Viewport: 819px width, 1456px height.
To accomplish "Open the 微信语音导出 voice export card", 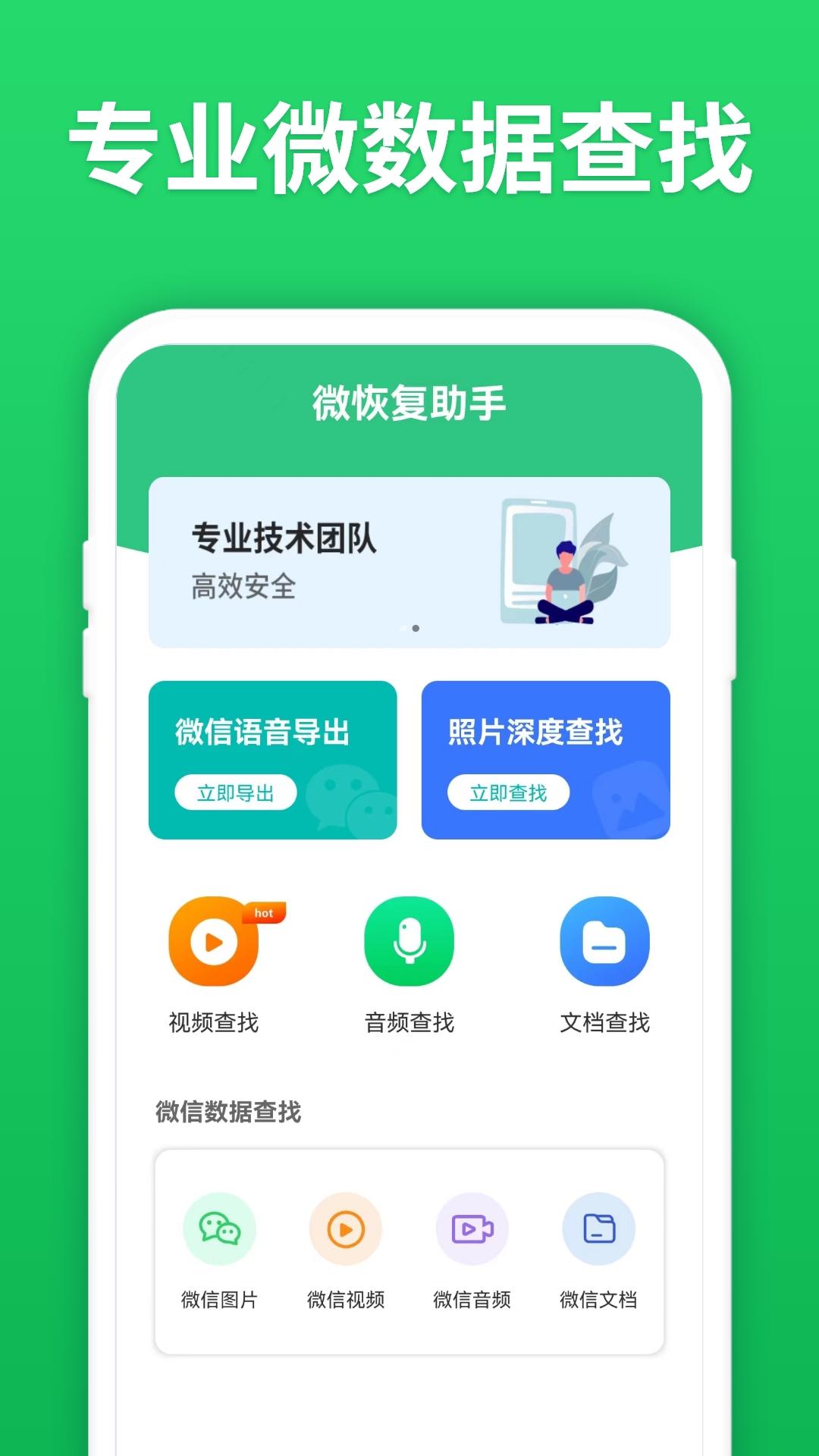I will coord(273,758).
